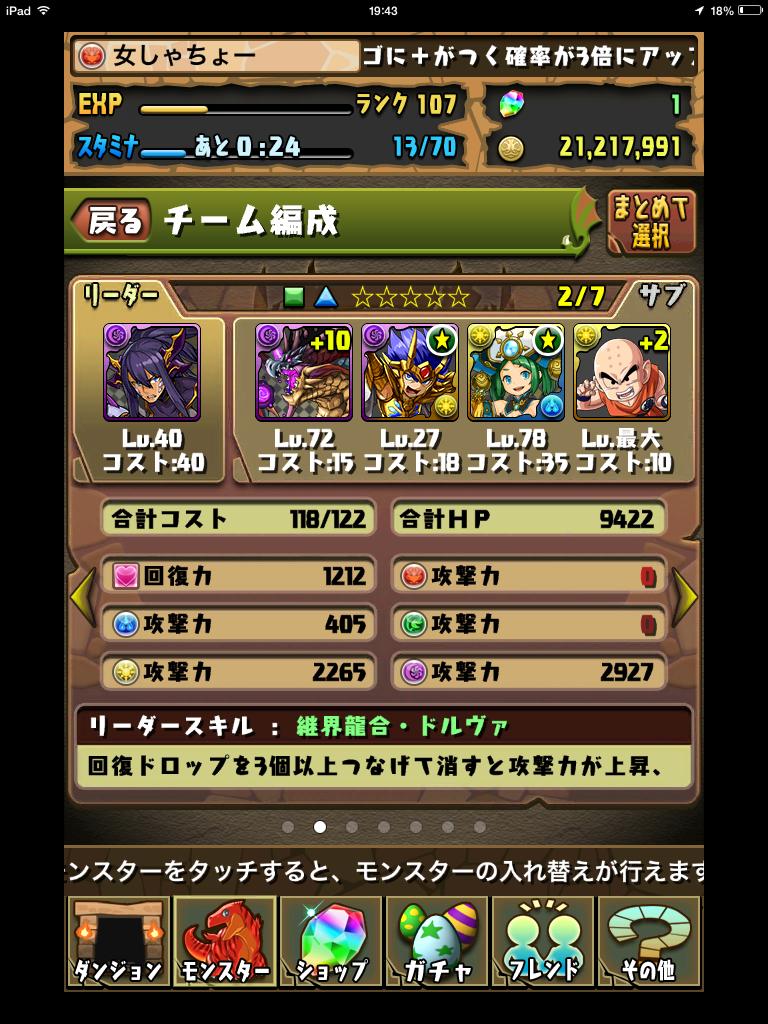Open the ガチャ egg machine

coord(436,940)
